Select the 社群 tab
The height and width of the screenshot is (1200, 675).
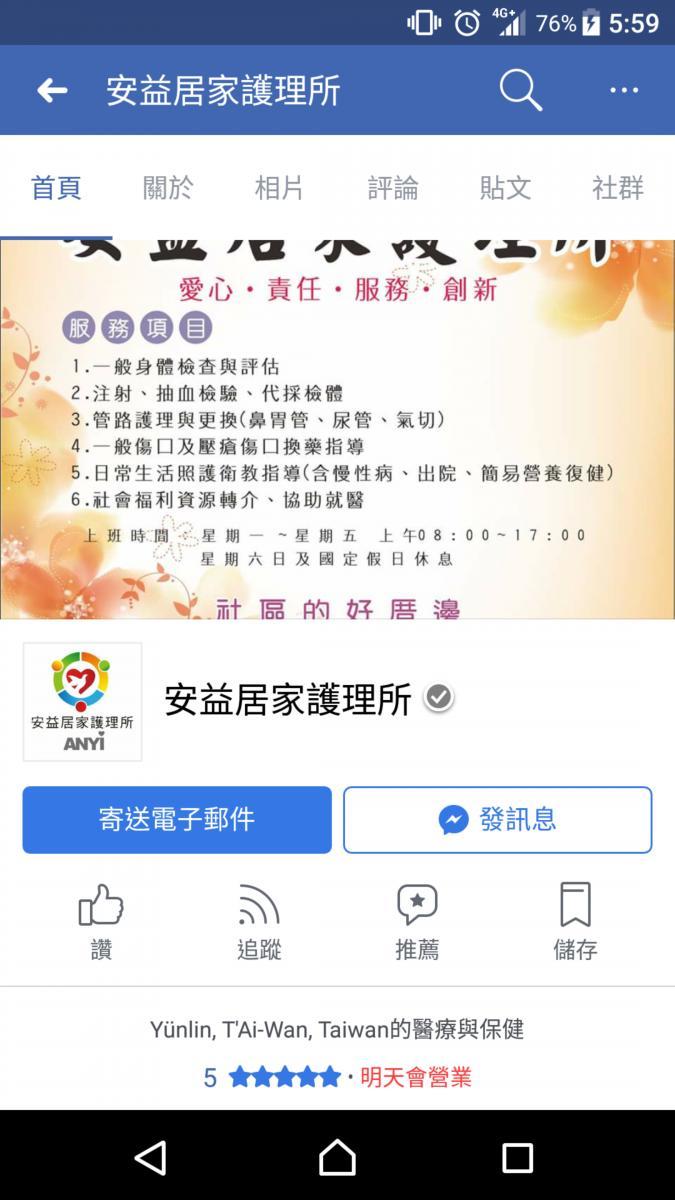pyautogui.click(x=618, y=188)
